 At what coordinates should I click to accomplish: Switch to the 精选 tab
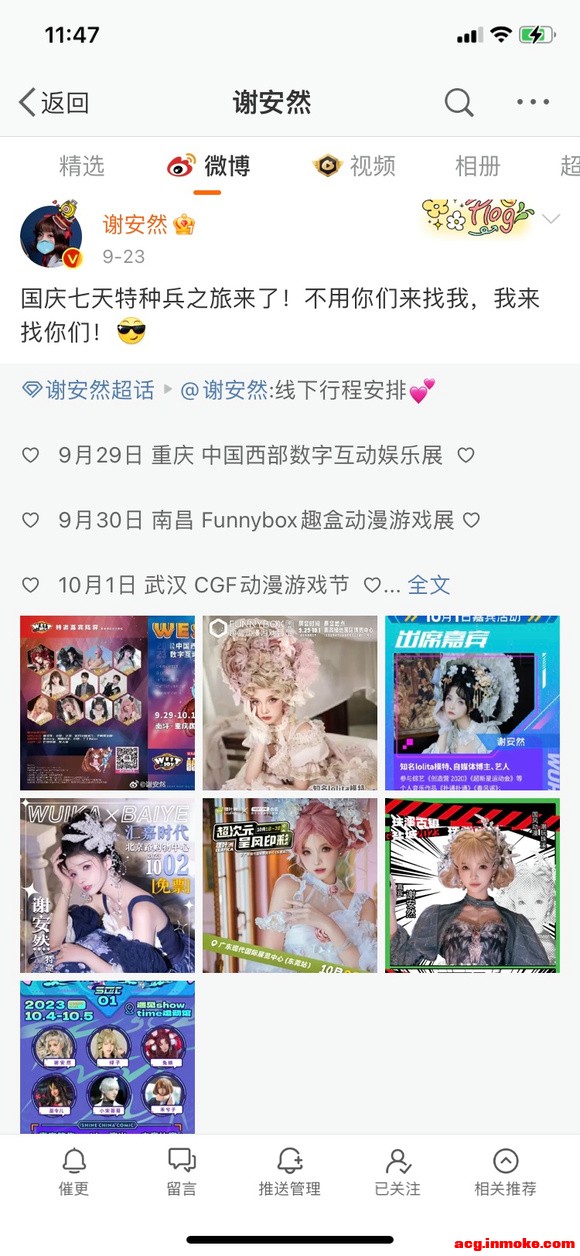[81, 166]
